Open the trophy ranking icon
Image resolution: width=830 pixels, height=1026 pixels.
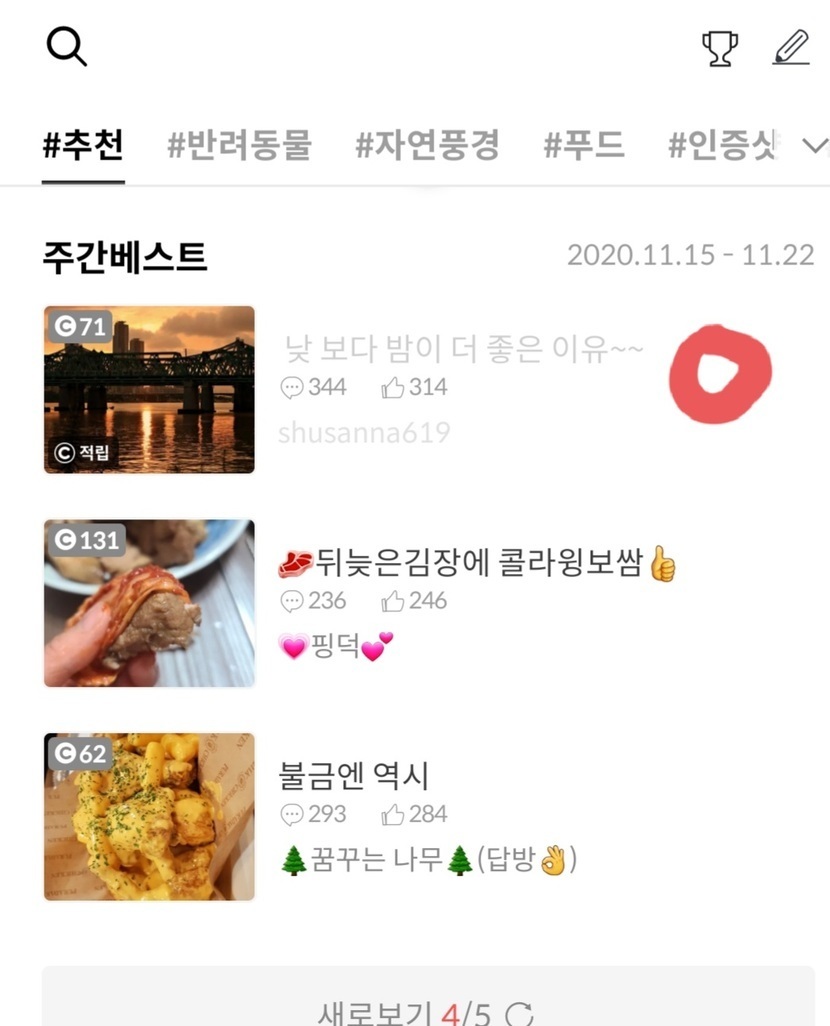[x=720, y=48]
